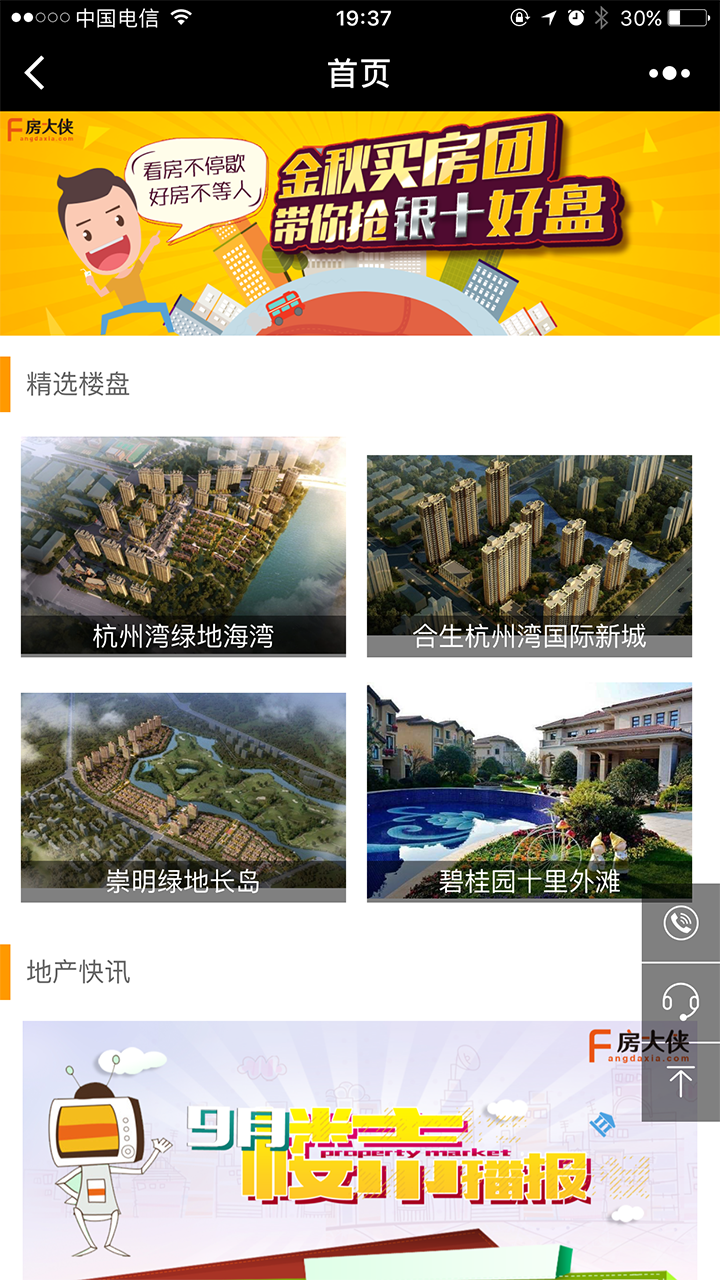Viewport: 720px width, 1280px height.
Task: Open 碧桂园十里外滩 property details
Action: pos(529,792)
